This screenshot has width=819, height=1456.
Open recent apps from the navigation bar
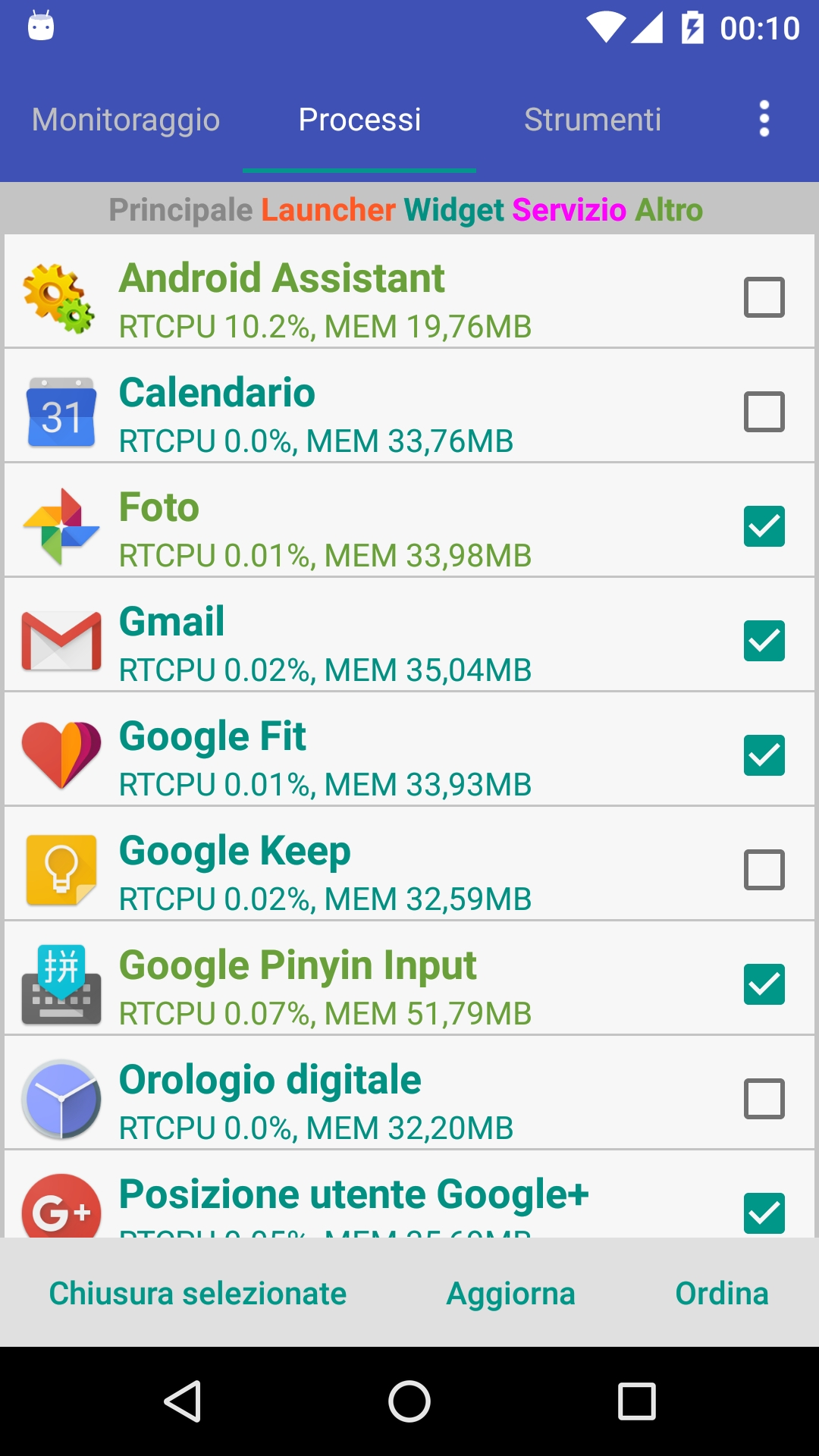[636, 1401]
